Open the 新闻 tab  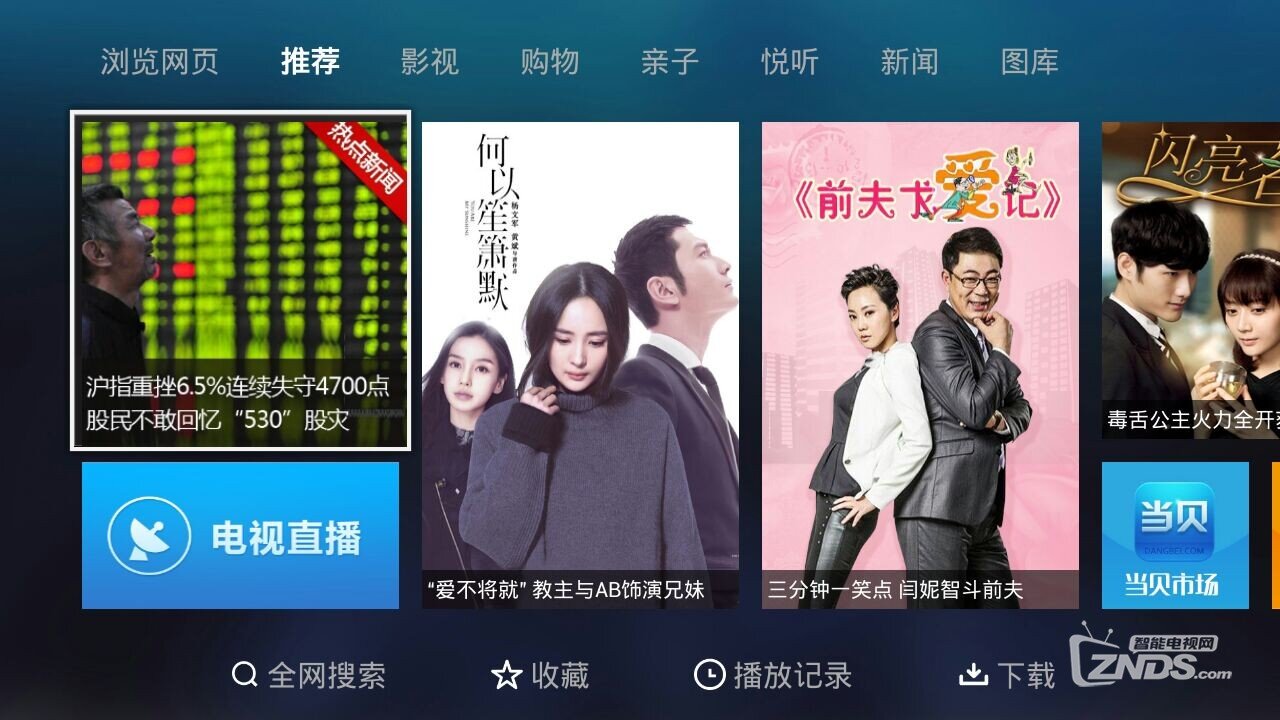[910, 62]
